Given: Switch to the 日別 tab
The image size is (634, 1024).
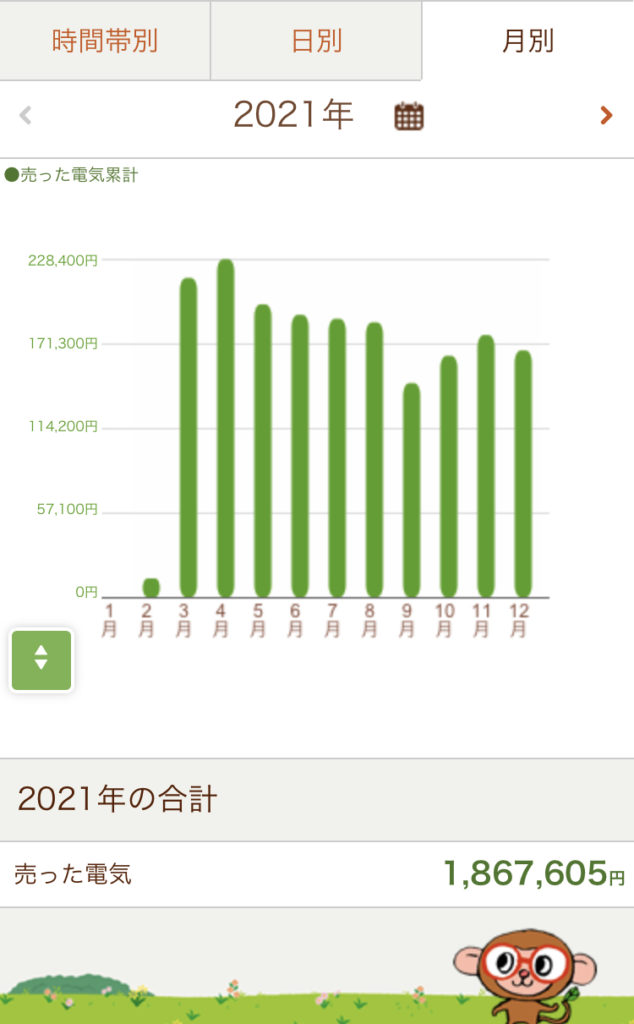Looking at the screenshot, I should click(316, 41).
